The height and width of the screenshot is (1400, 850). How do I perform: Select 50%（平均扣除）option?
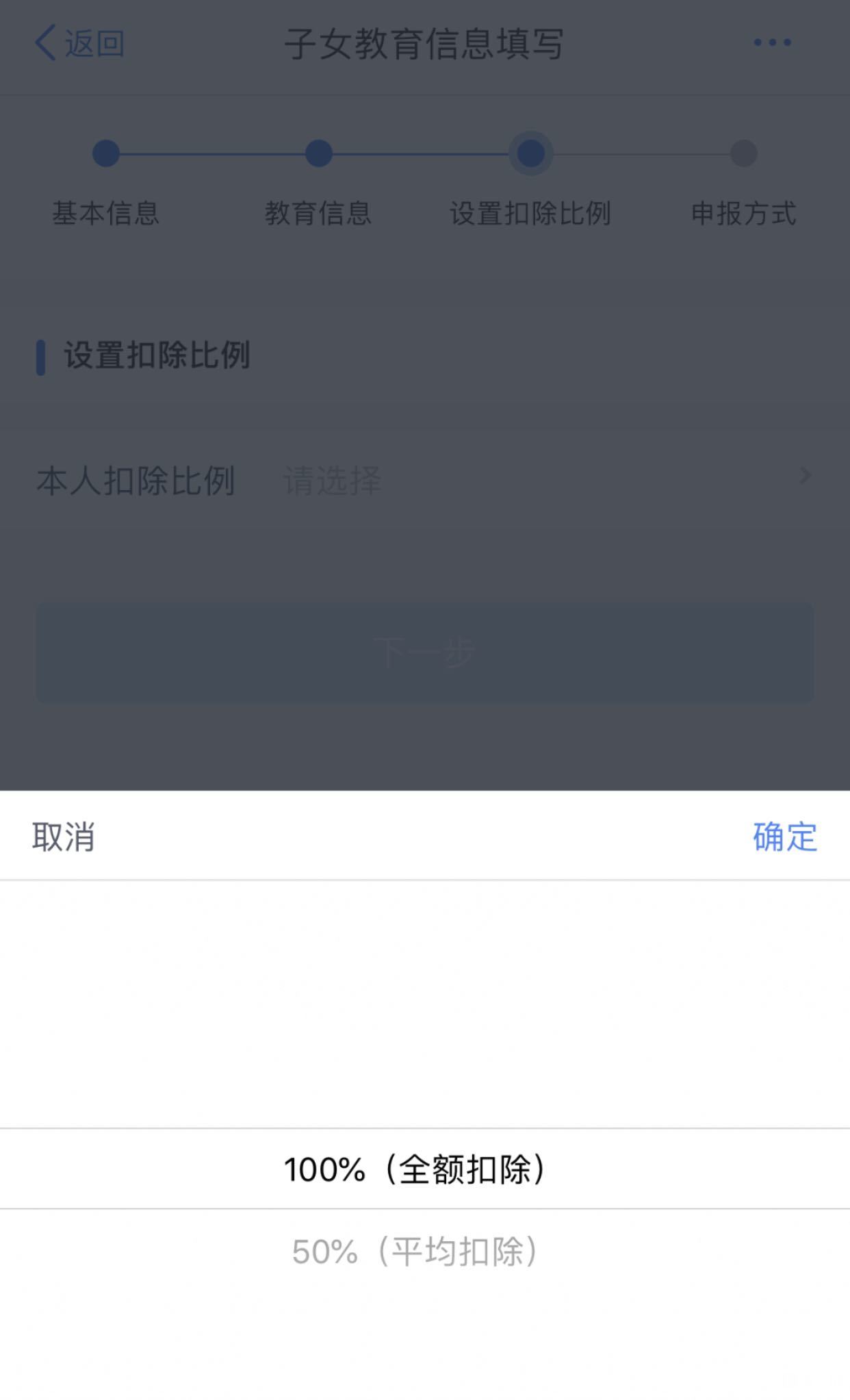[x=415, y=1251]
